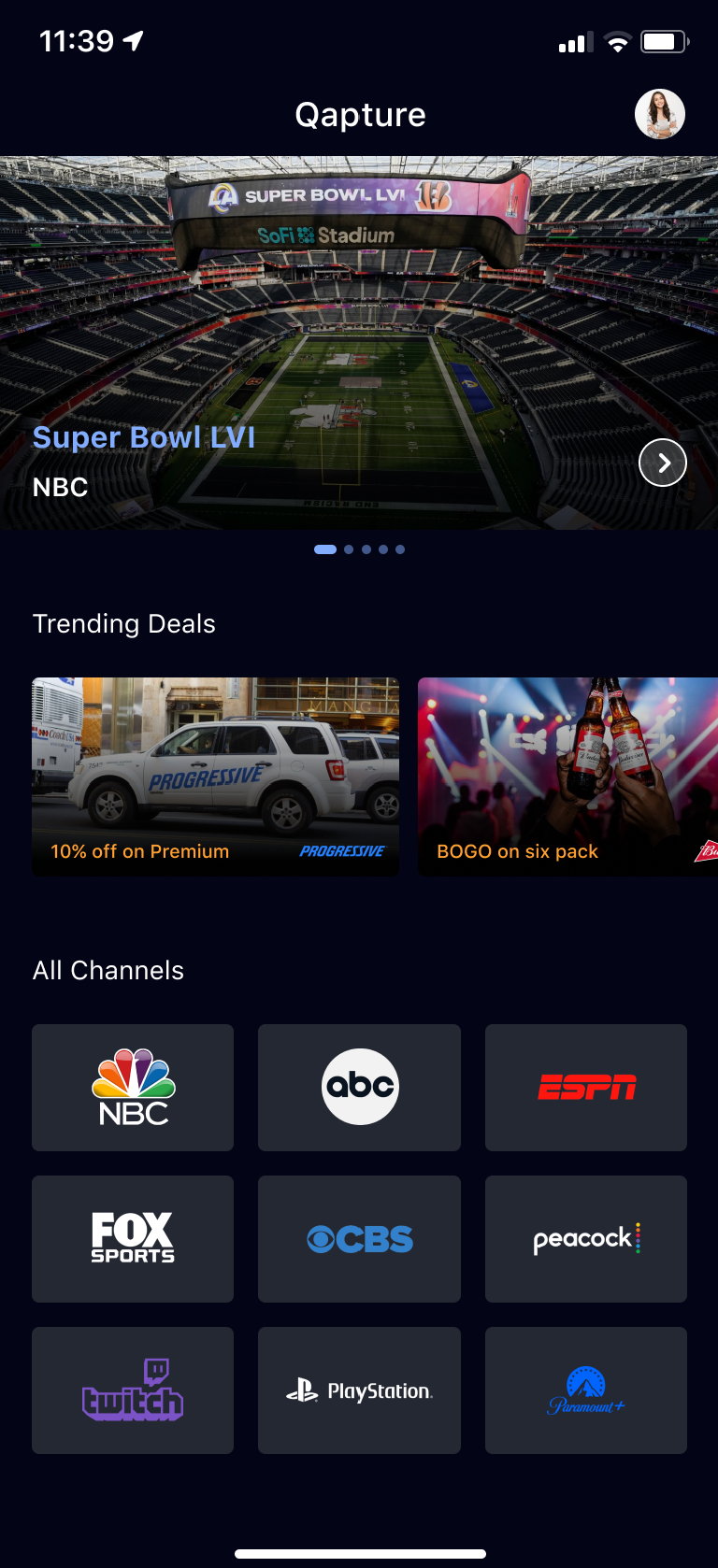View the BOGO on six pack deal

567,776
